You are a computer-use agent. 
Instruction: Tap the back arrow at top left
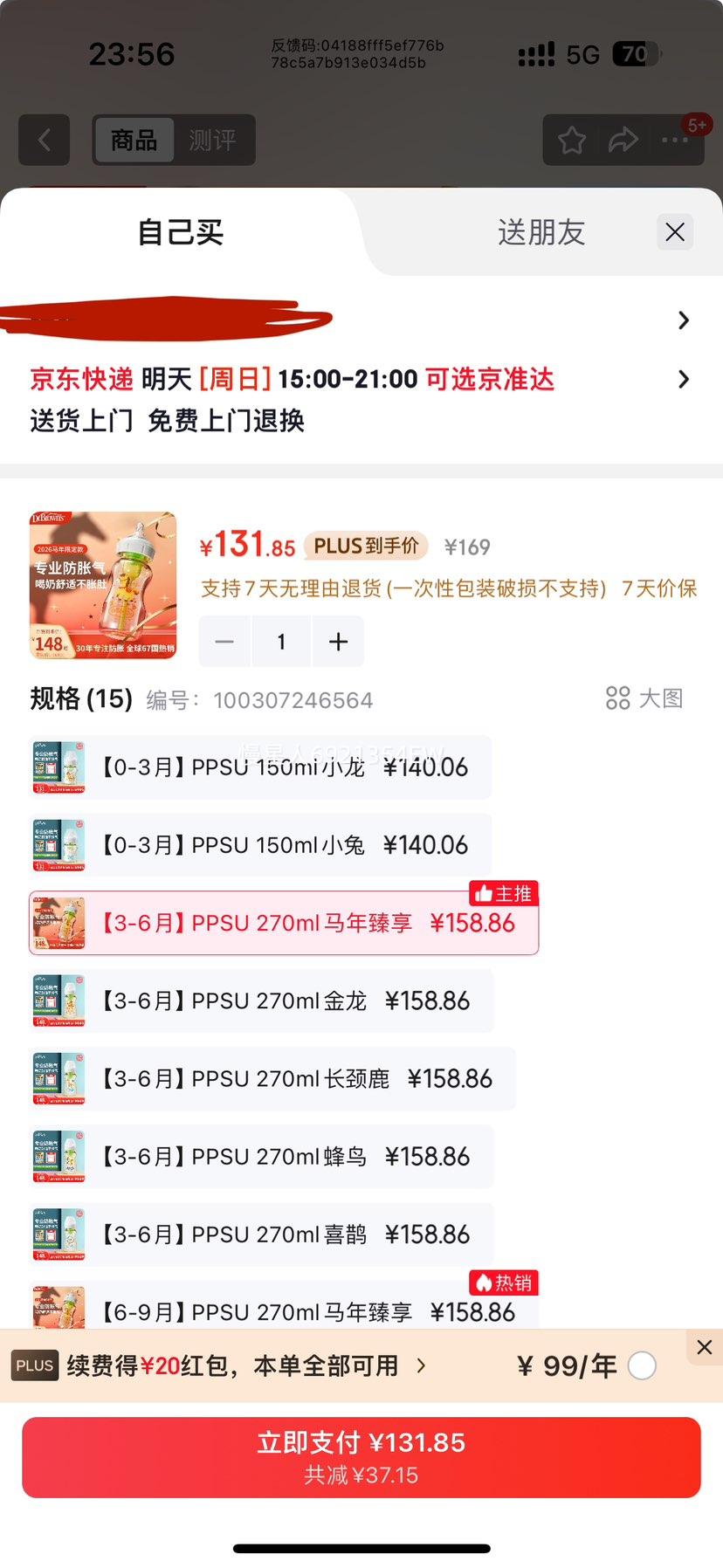(x=44, y=140)
